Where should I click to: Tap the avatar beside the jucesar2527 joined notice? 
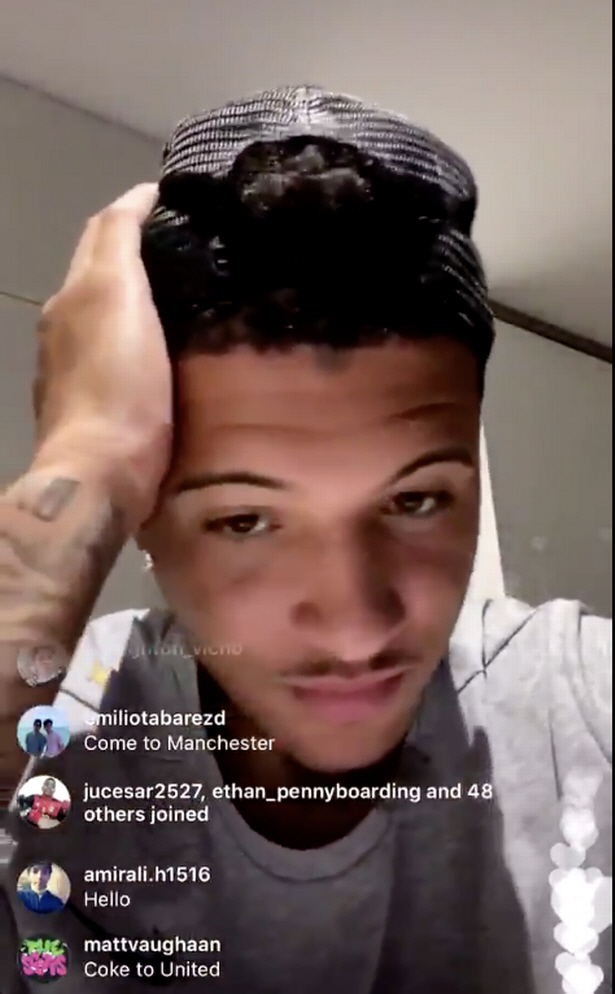tap(43, 802)
